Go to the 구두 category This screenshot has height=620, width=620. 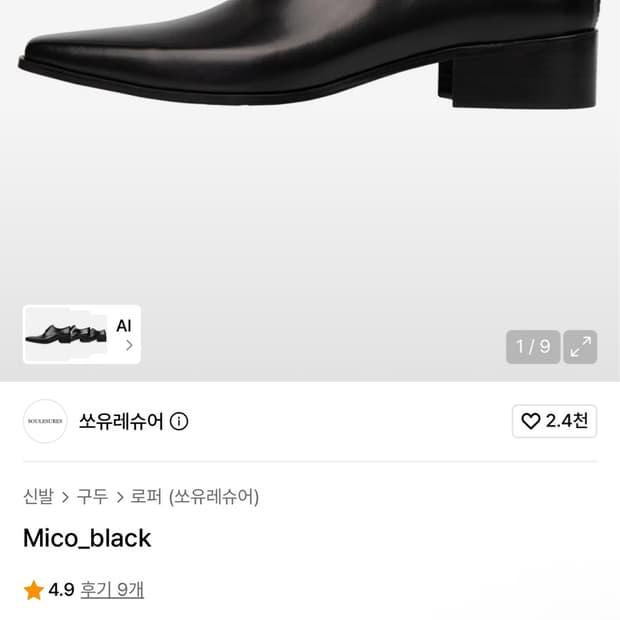[92, 496]
